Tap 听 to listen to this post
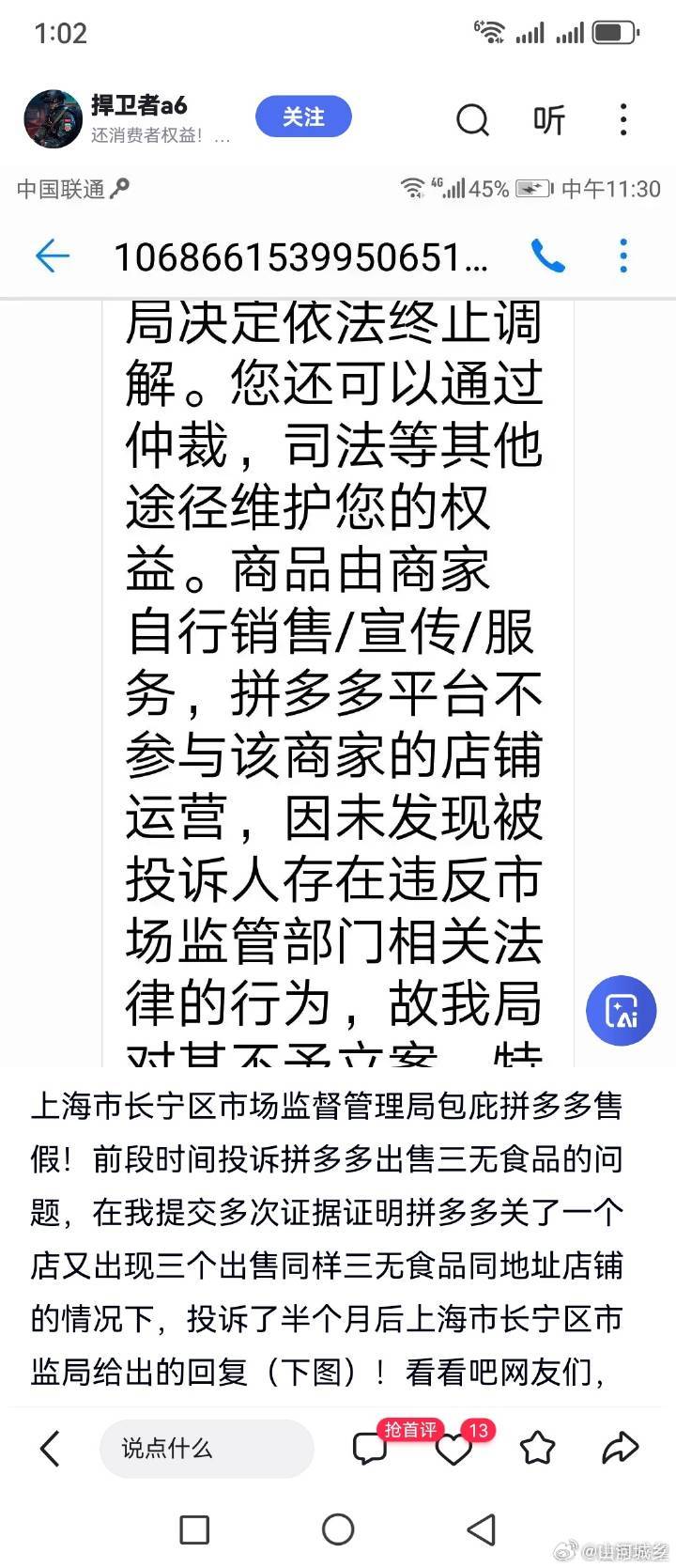This screenshot has width=676, height=1568. [549, 120]
